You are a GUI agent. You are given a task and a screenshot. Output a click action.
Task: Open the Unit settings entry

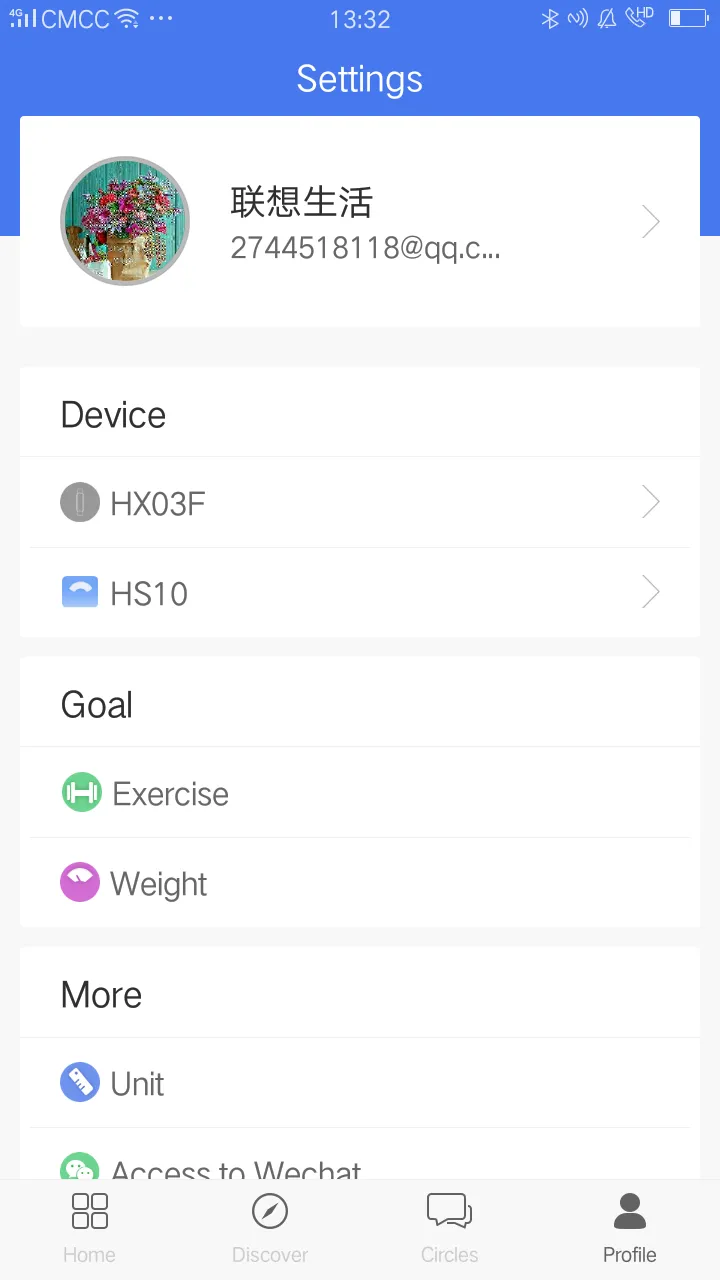point(360,1082)
